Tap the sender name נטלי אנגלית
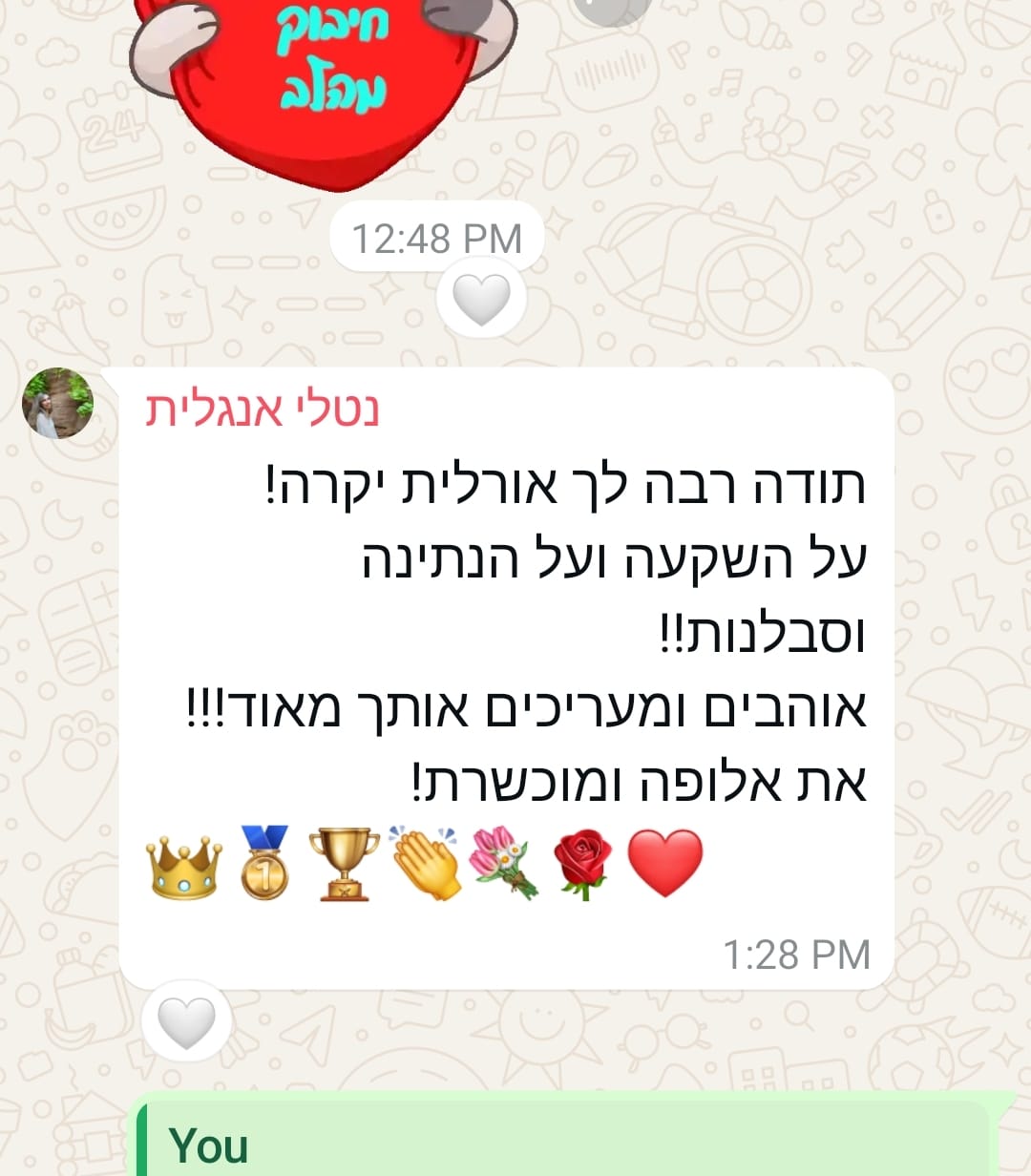Viewport: 1031px width, 1176px height. [x=263, y=409]
